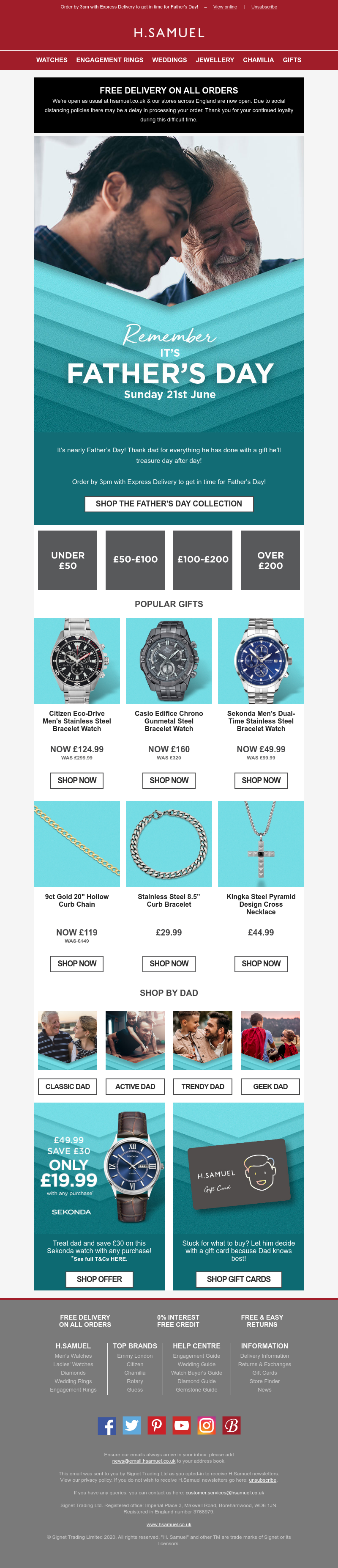Open the Chamilia category
Screen dimensions: 338x1568
259,60
